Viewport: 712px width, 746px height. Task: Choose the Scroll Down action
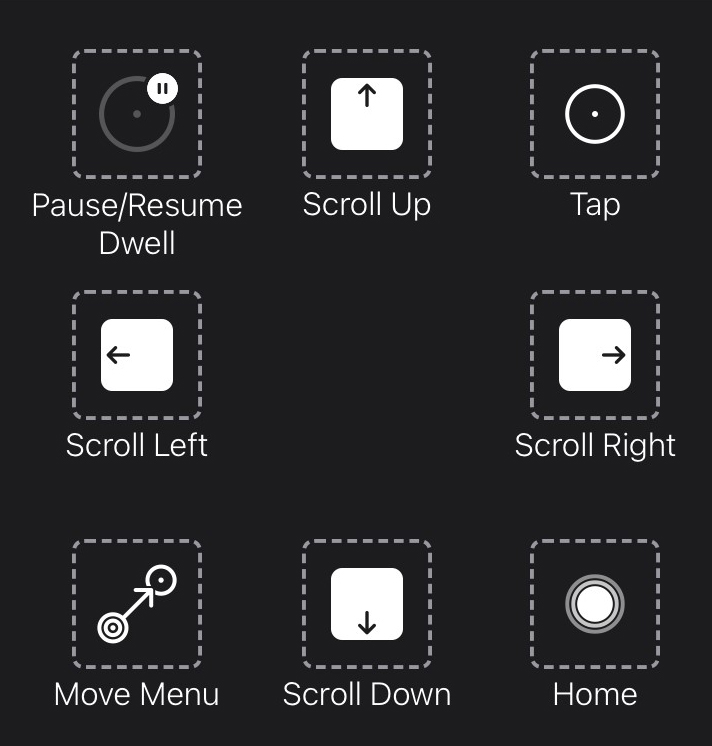coord(367,604)
